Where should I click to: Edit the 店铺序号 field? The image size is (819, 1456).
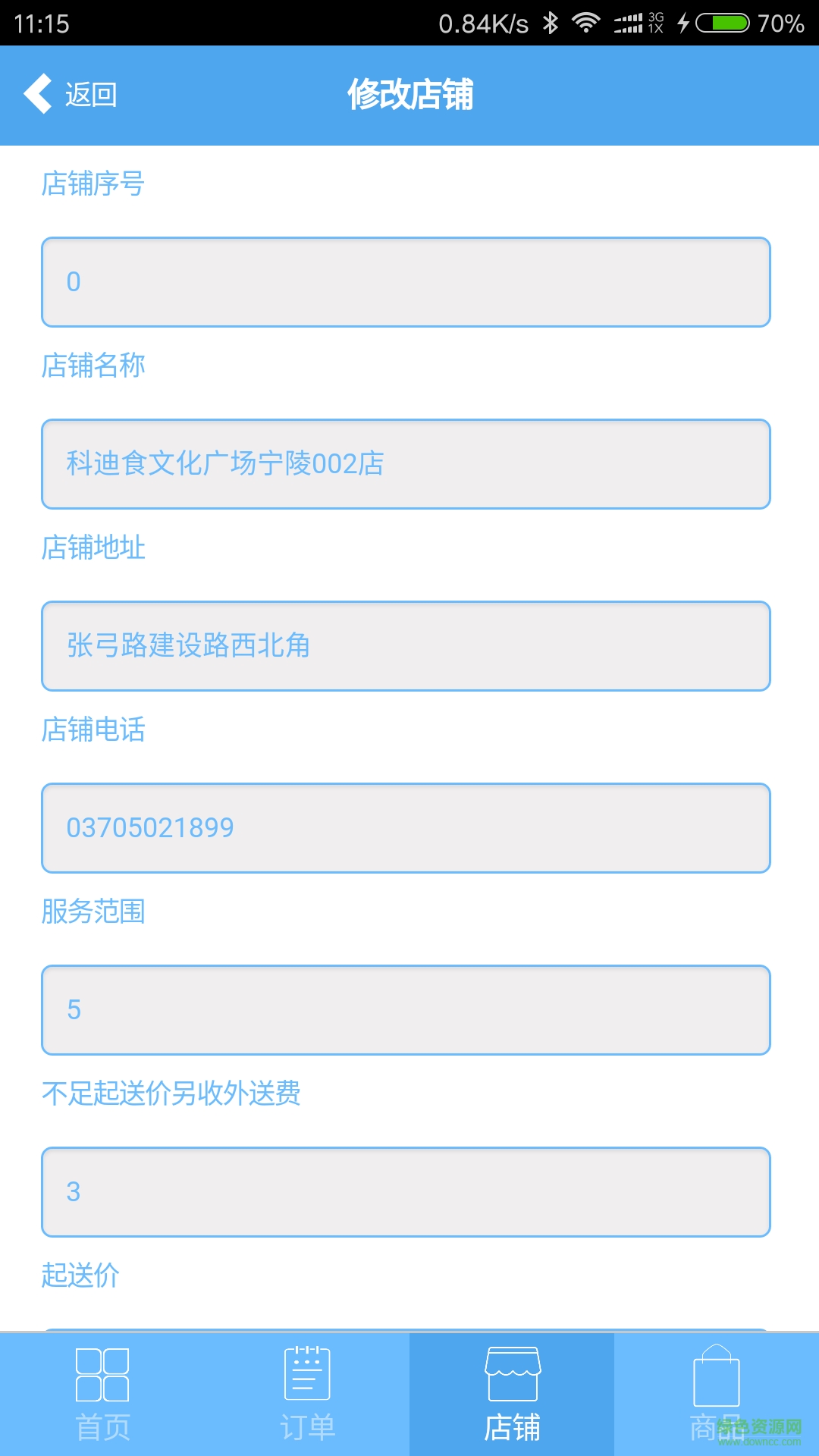(x=406, y=282)
